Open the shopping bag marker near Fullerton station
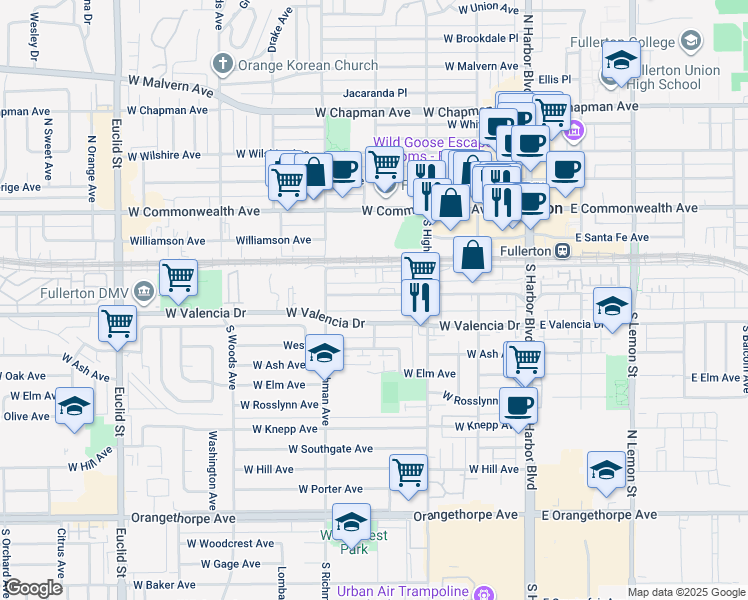748x600 pixels. tap(472, 256)
